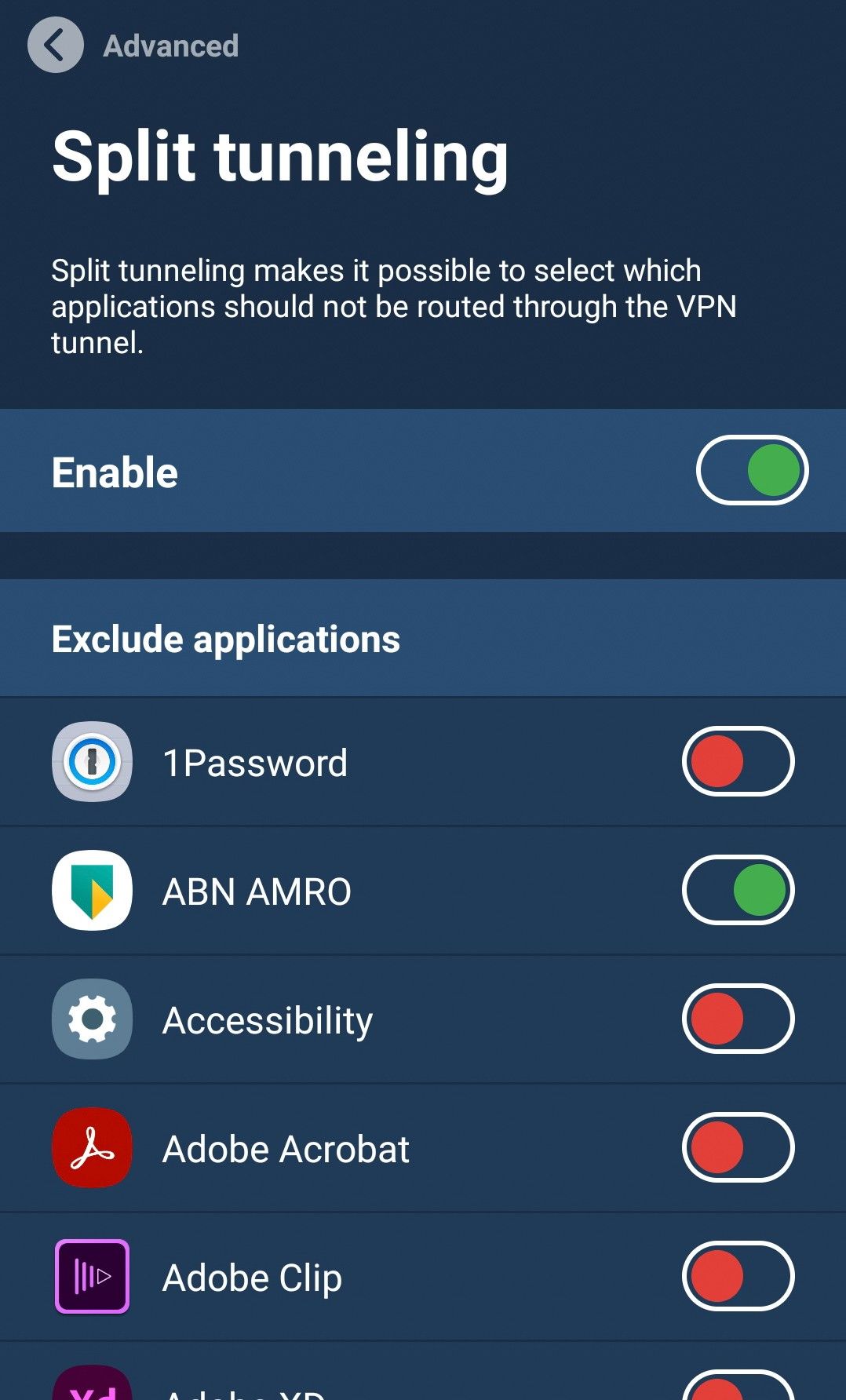Click the Exclude applications section header
This screenshot has width=846, height=1400.
[225, 639]
